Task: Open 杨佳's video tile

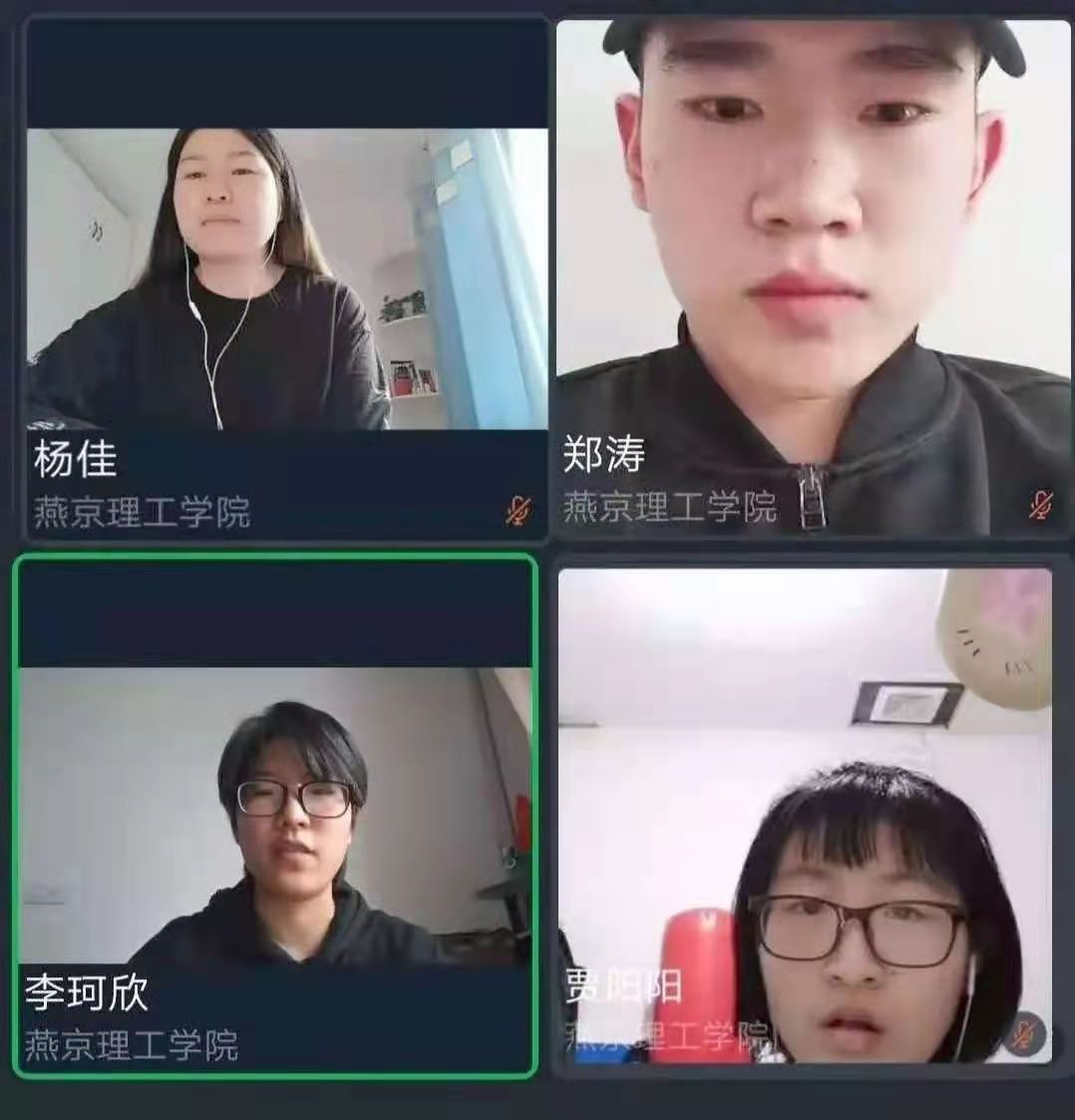Action: (x=286, y=279)
